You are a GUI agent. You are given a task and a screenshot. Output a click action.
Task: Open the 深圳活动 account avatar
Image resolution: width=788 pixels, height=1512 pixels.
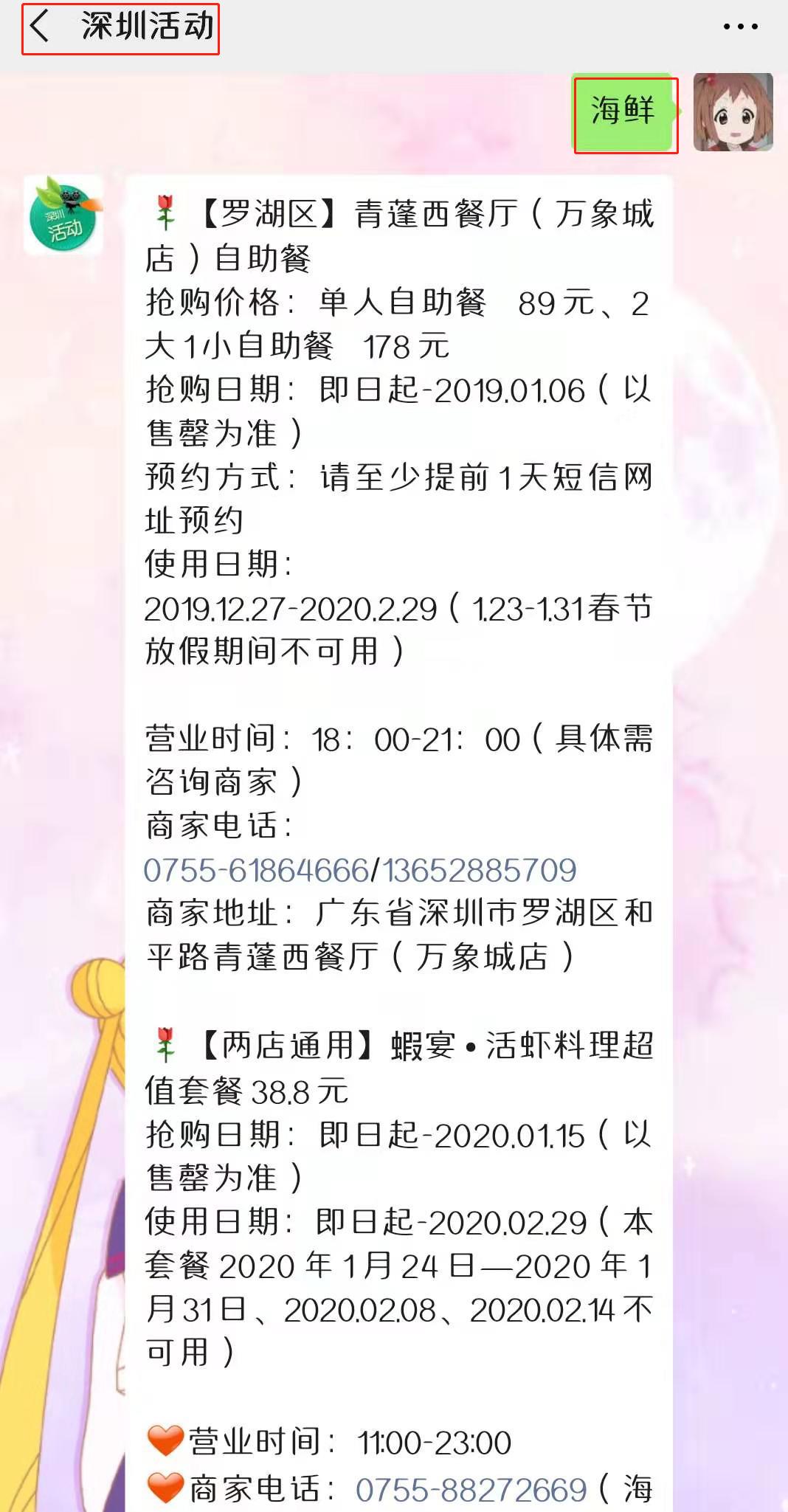click(x=63, y=215)
